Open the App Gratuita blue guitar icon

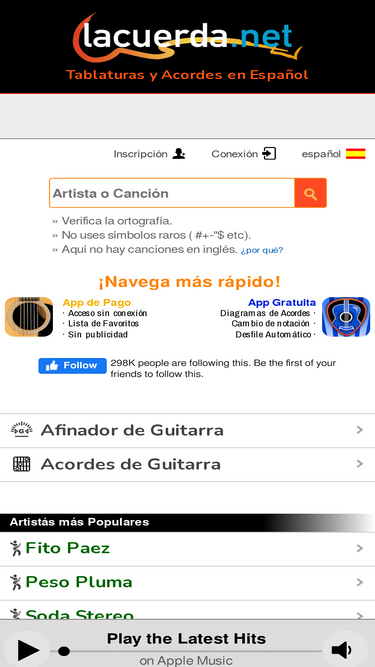[346, 317]
